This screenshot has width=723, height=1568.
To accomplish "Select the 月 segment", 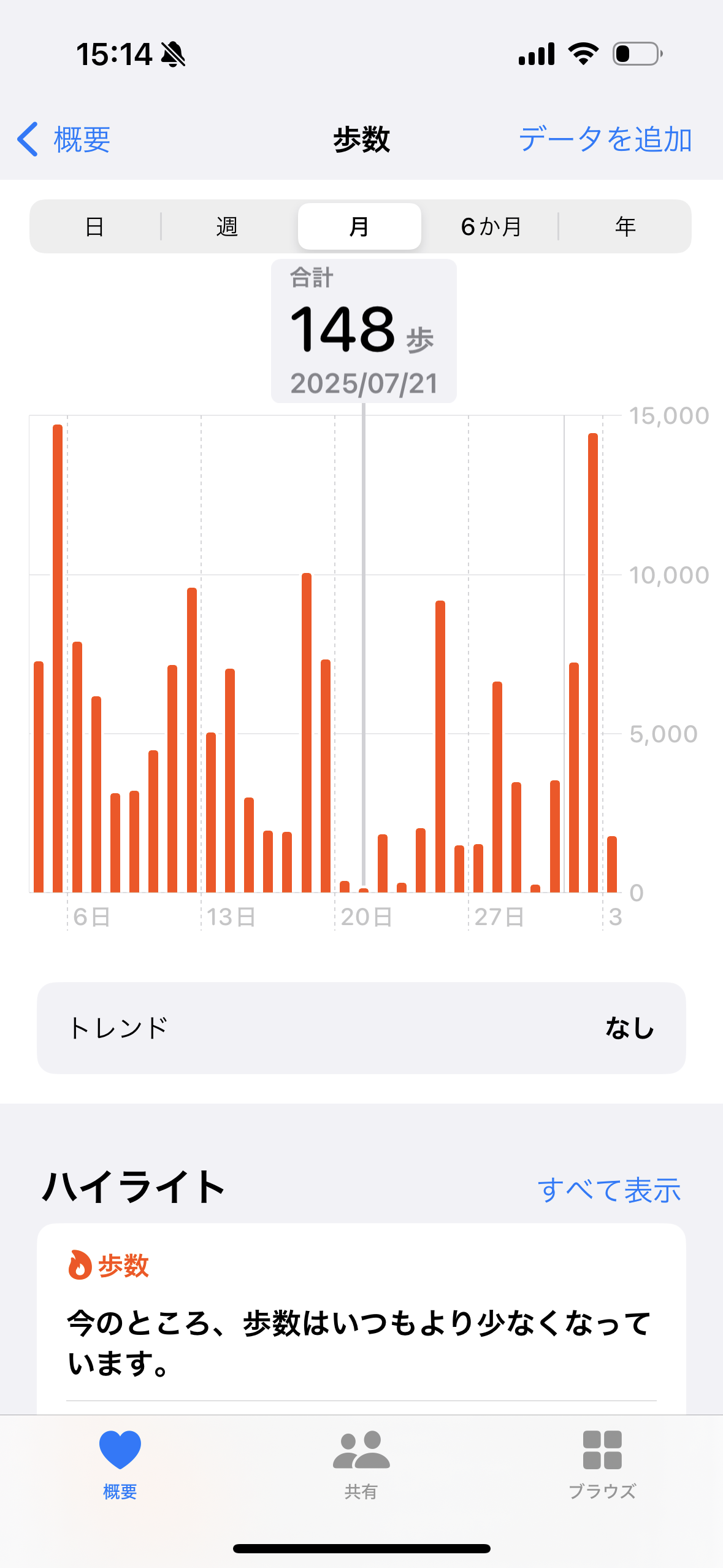I will point(359,227).
